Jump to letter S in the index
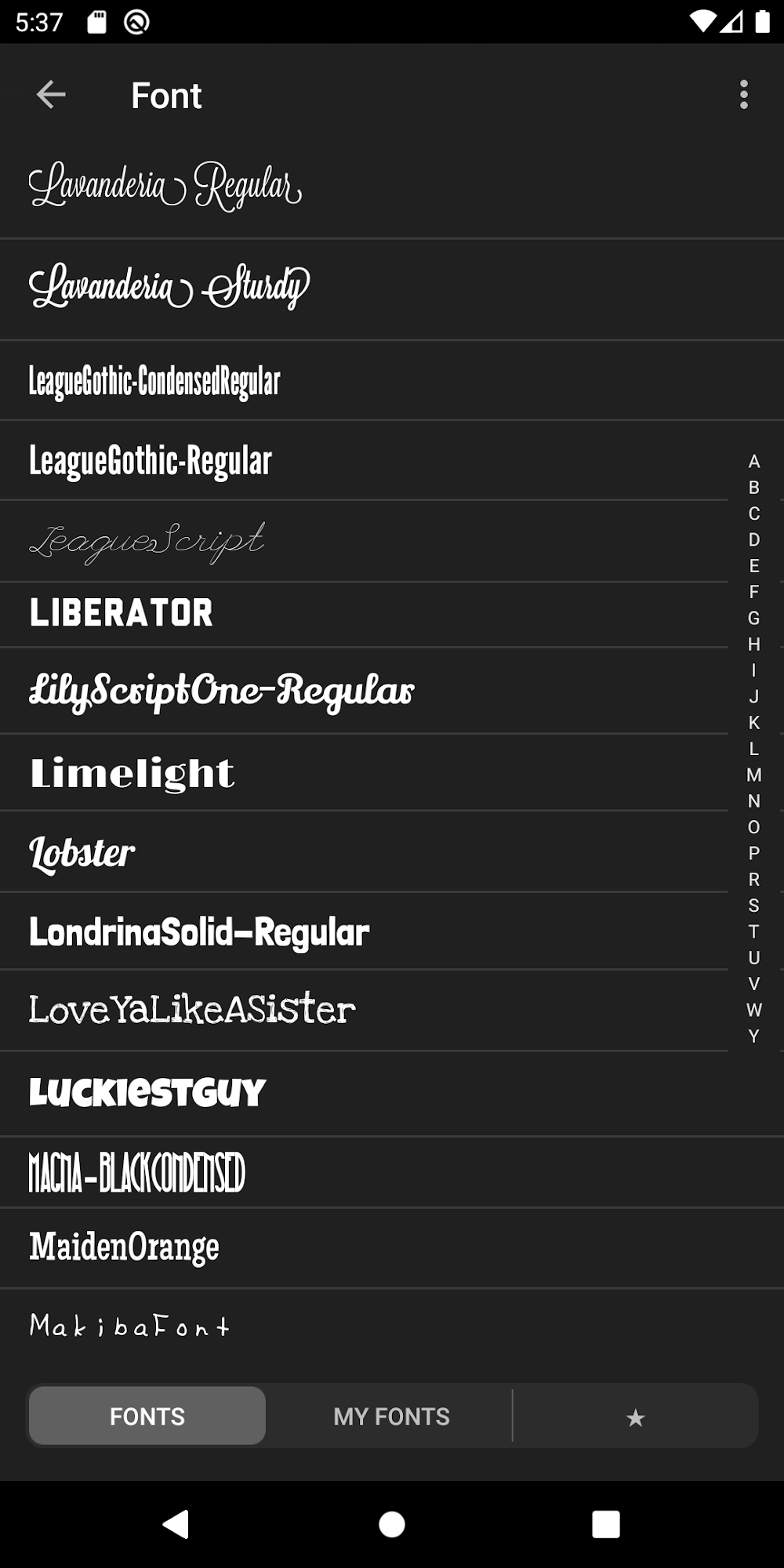 (x=753, y=906)
